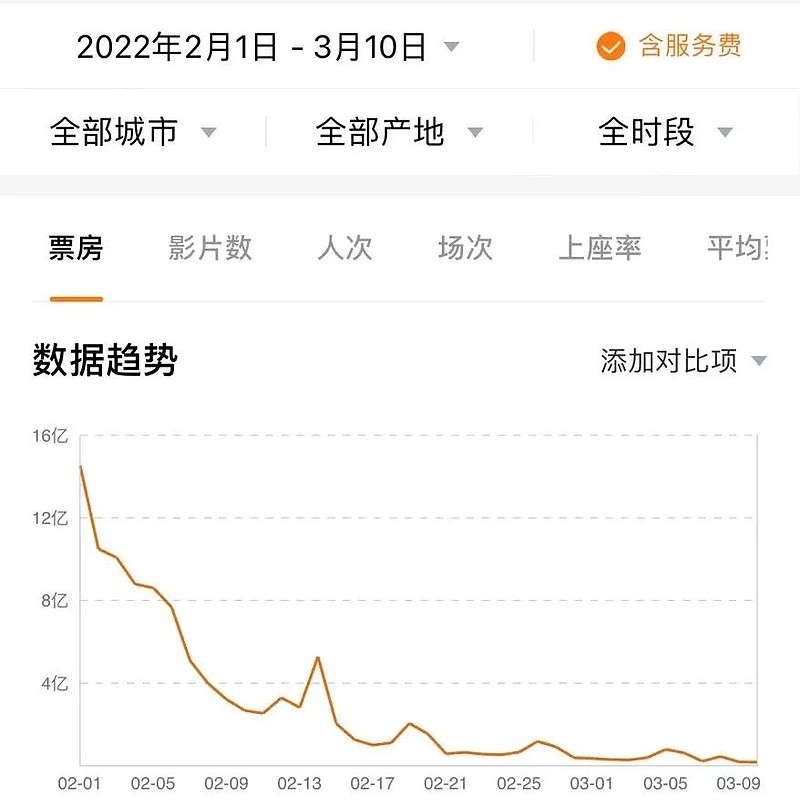Expand the 全部城市 city filter
The image size is (800, 806).
pyautogui.click(x=133, y=132)
